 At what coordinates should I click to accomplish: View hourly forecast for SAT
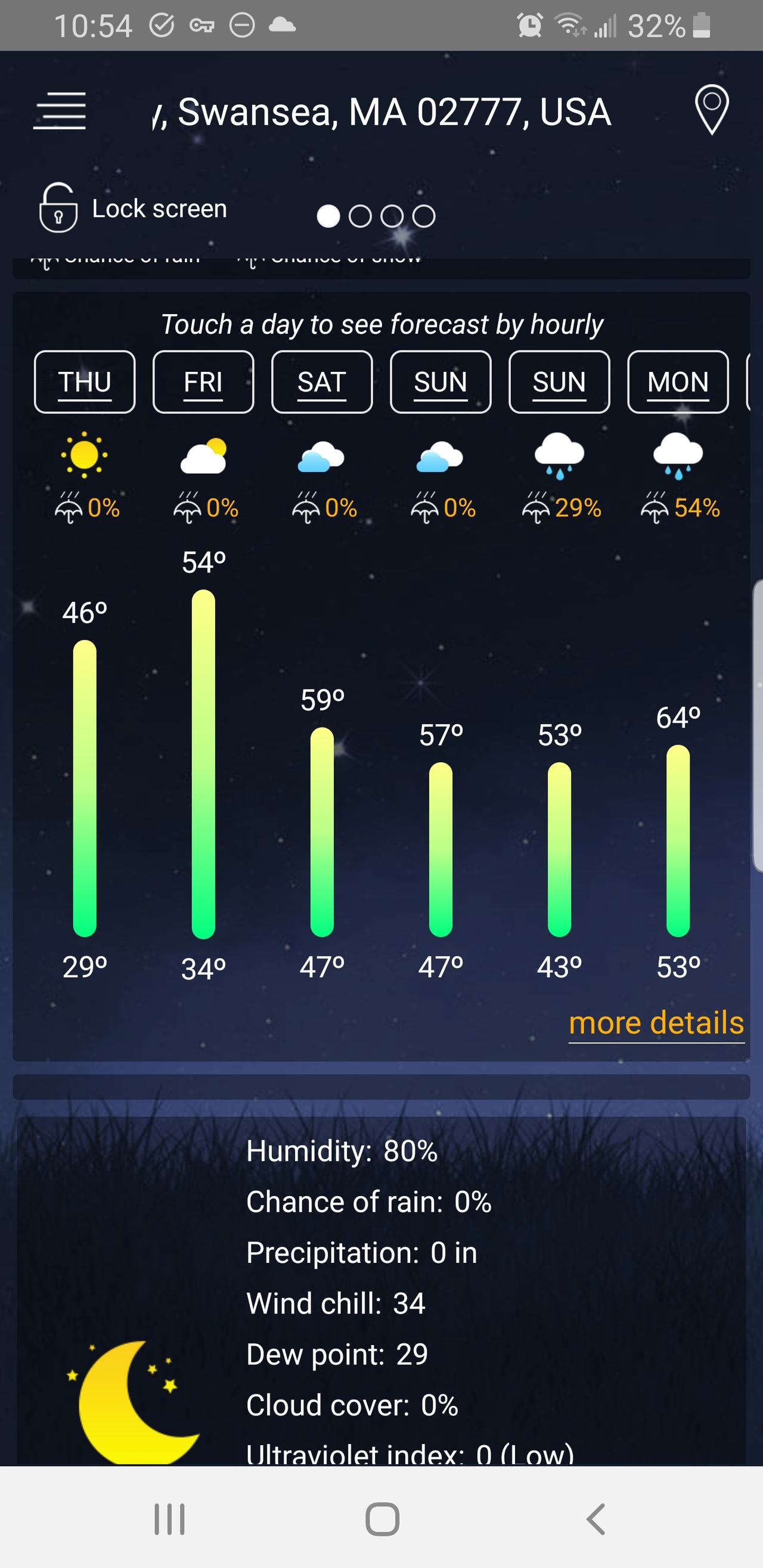[x=321, y=382]
